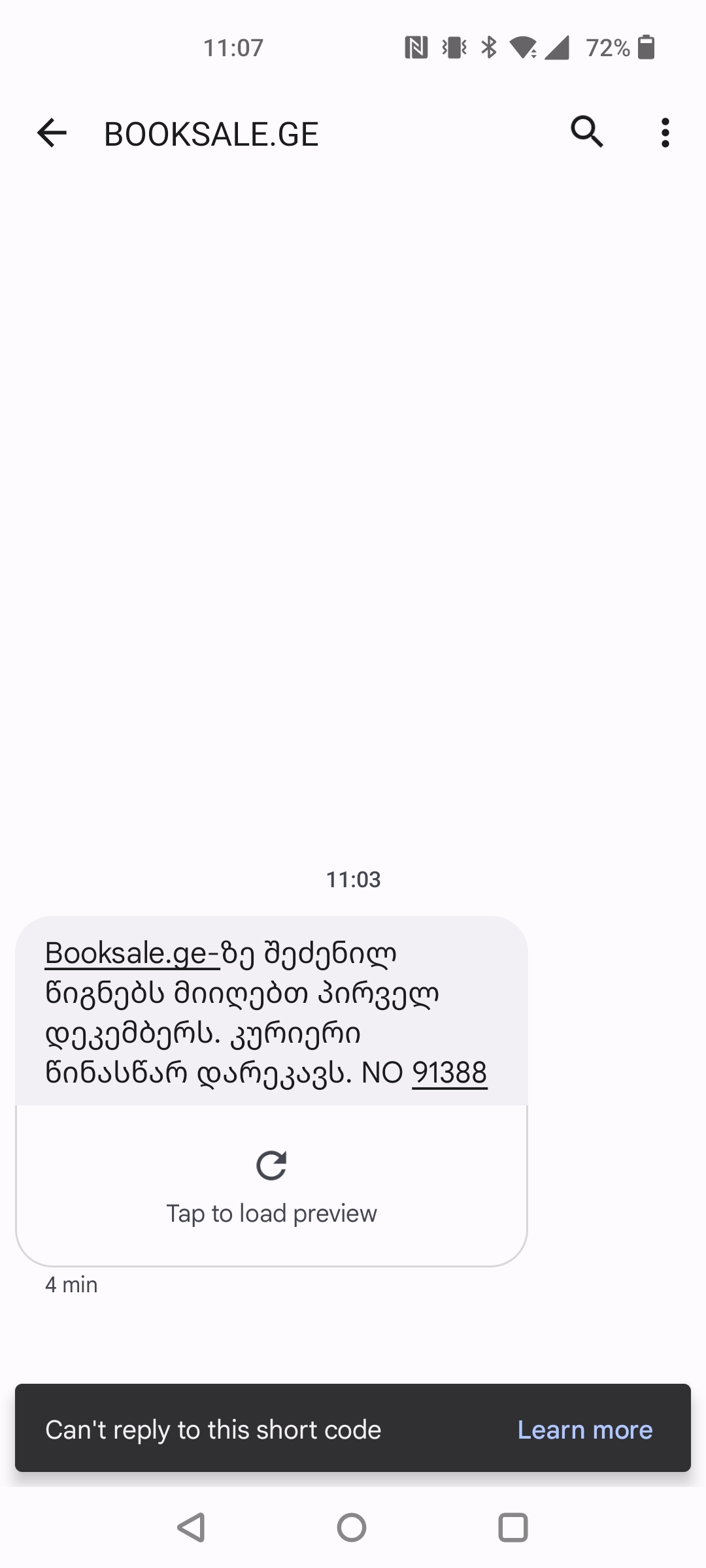The height and width of the screenshot is (1568, 706).
Task: Open the three-dot overflow menu
Action: (665, 133)
